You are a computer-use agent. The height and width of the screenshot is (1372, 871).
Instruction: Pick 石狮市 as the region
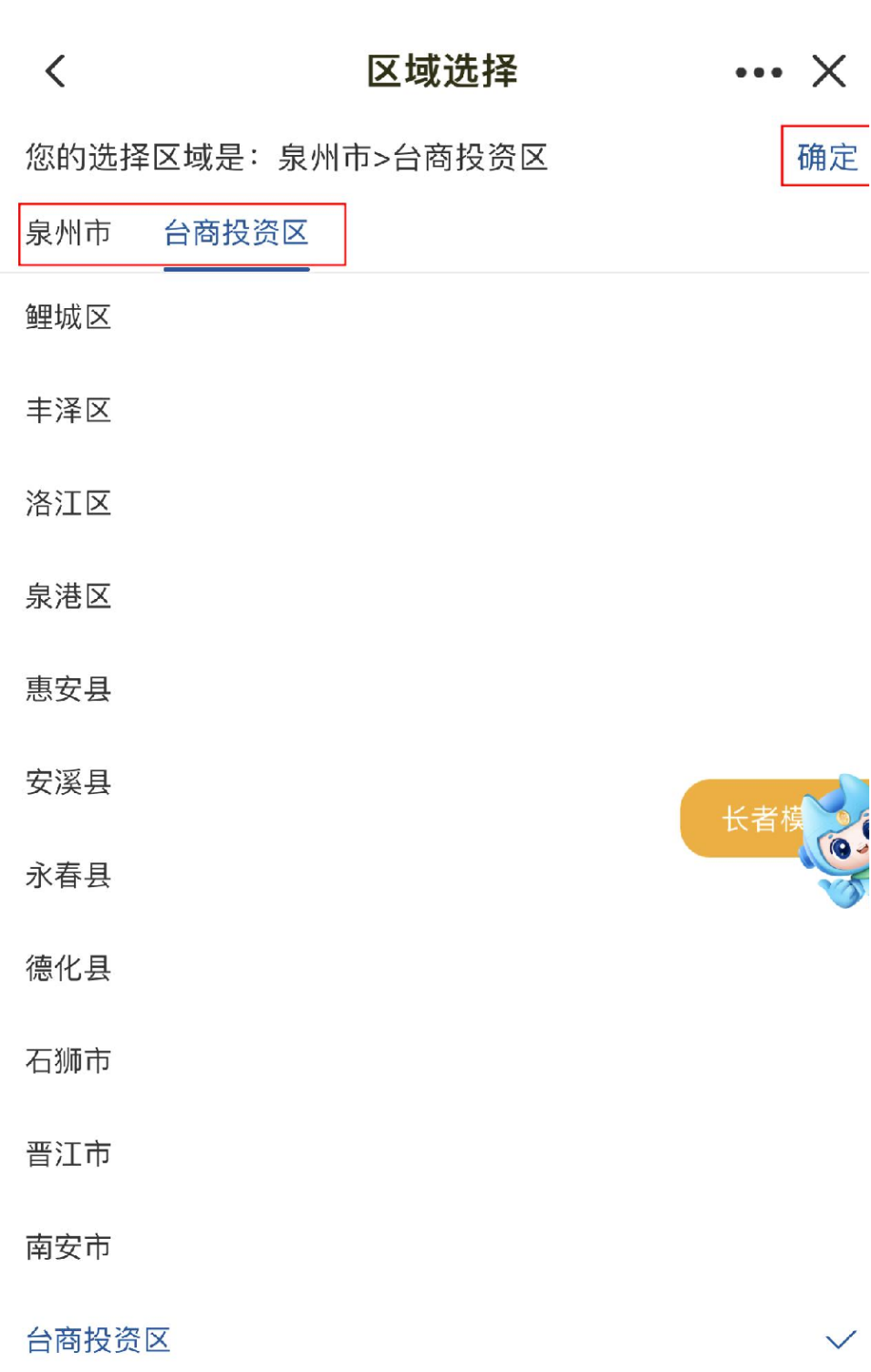(x=68, y=1061)
